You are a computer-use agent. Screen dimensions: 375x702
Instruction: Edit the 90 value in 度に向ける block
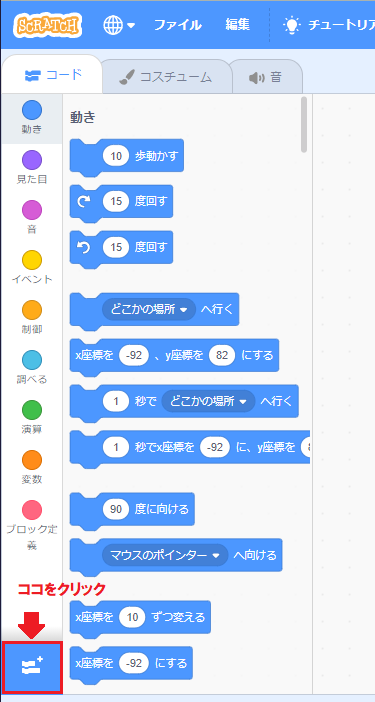(116, 509)
